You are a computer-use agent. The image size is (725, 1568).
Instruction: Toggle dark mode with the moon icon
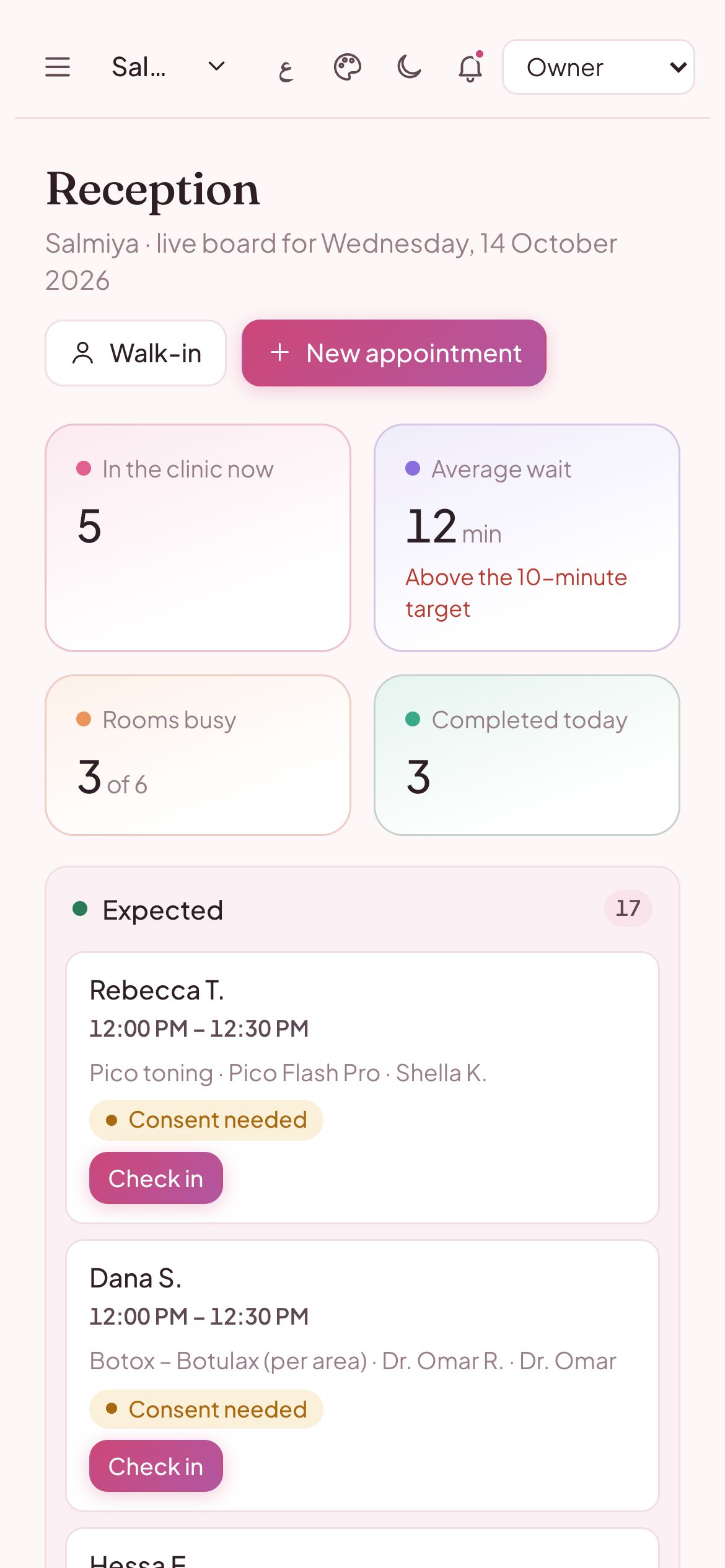409,67
